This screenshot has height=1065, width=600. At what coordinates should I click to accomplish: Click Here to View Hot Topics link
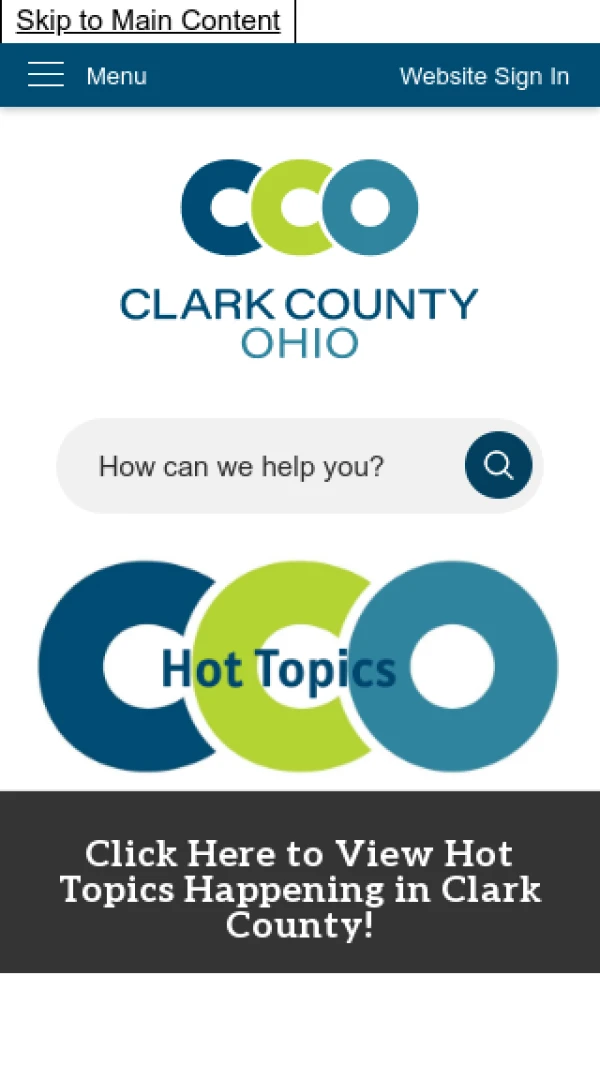coord(300,888)
